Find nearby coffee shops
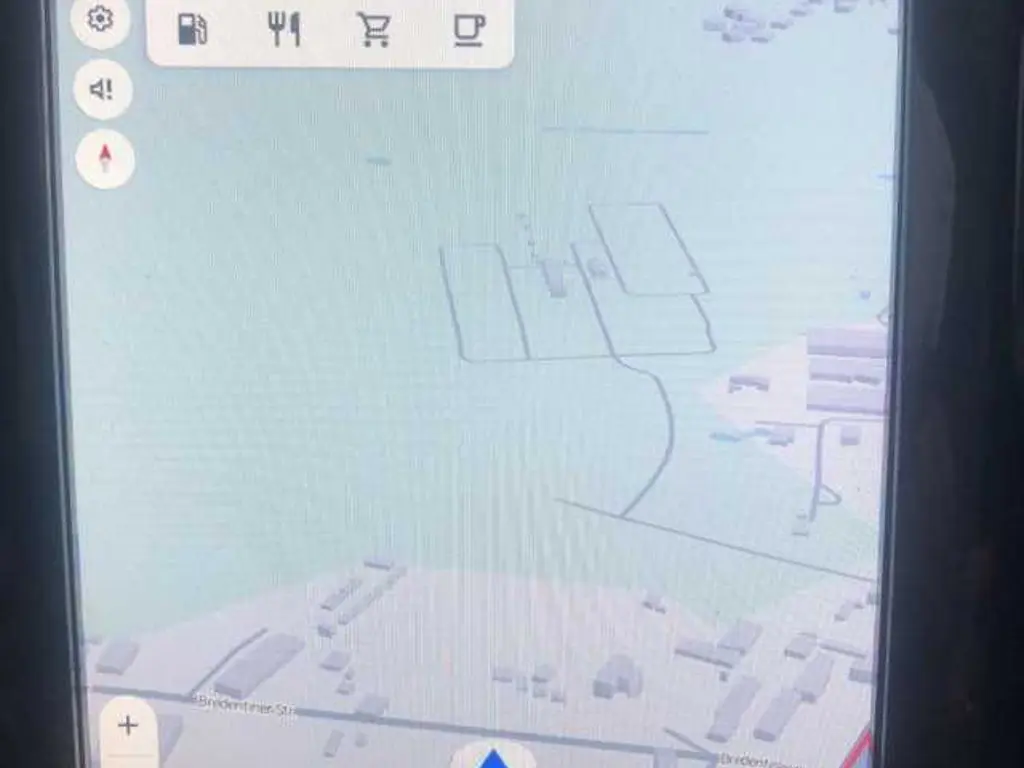 468,29
